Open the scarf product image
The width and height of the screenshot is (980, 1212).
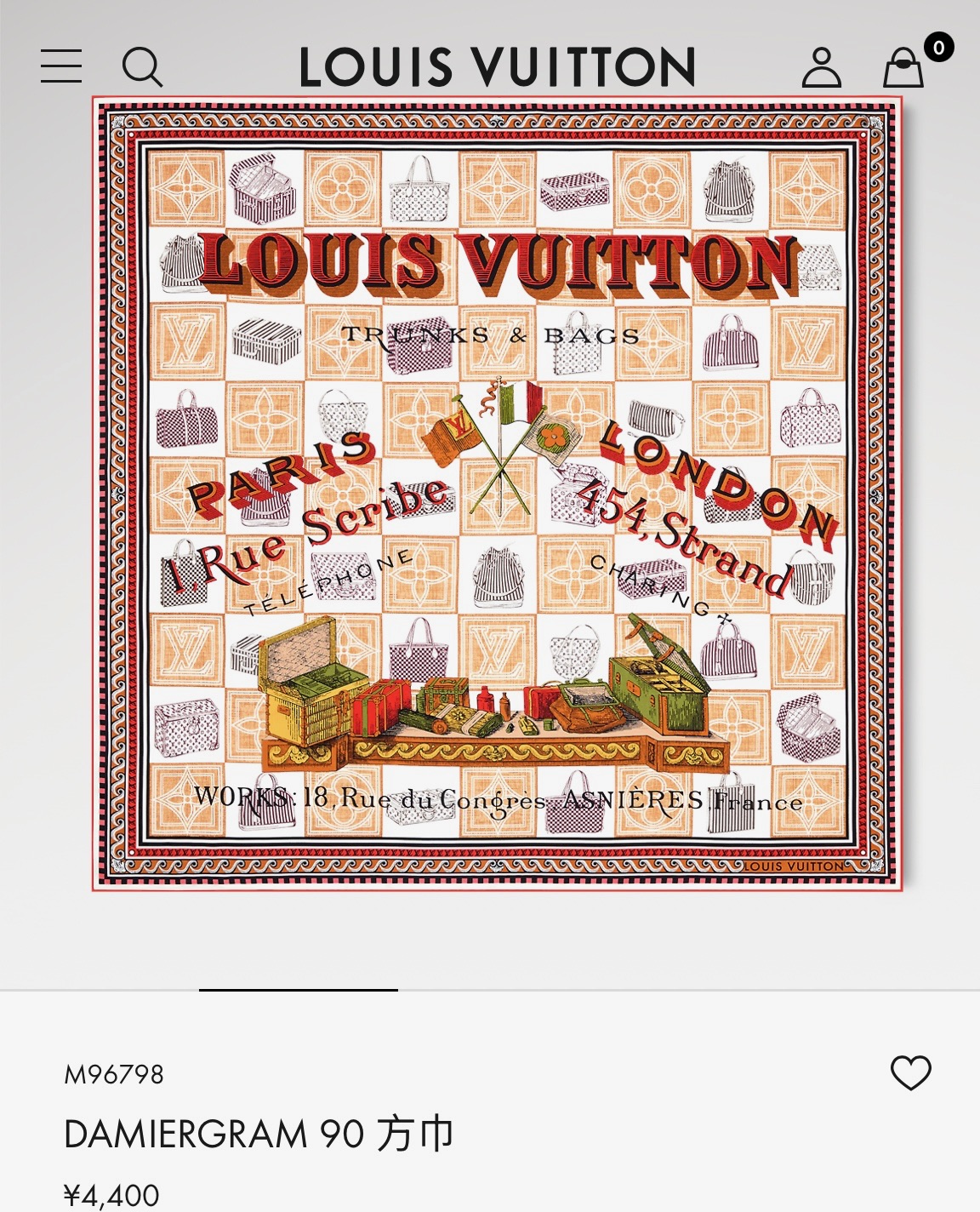[x=498, y=494]
